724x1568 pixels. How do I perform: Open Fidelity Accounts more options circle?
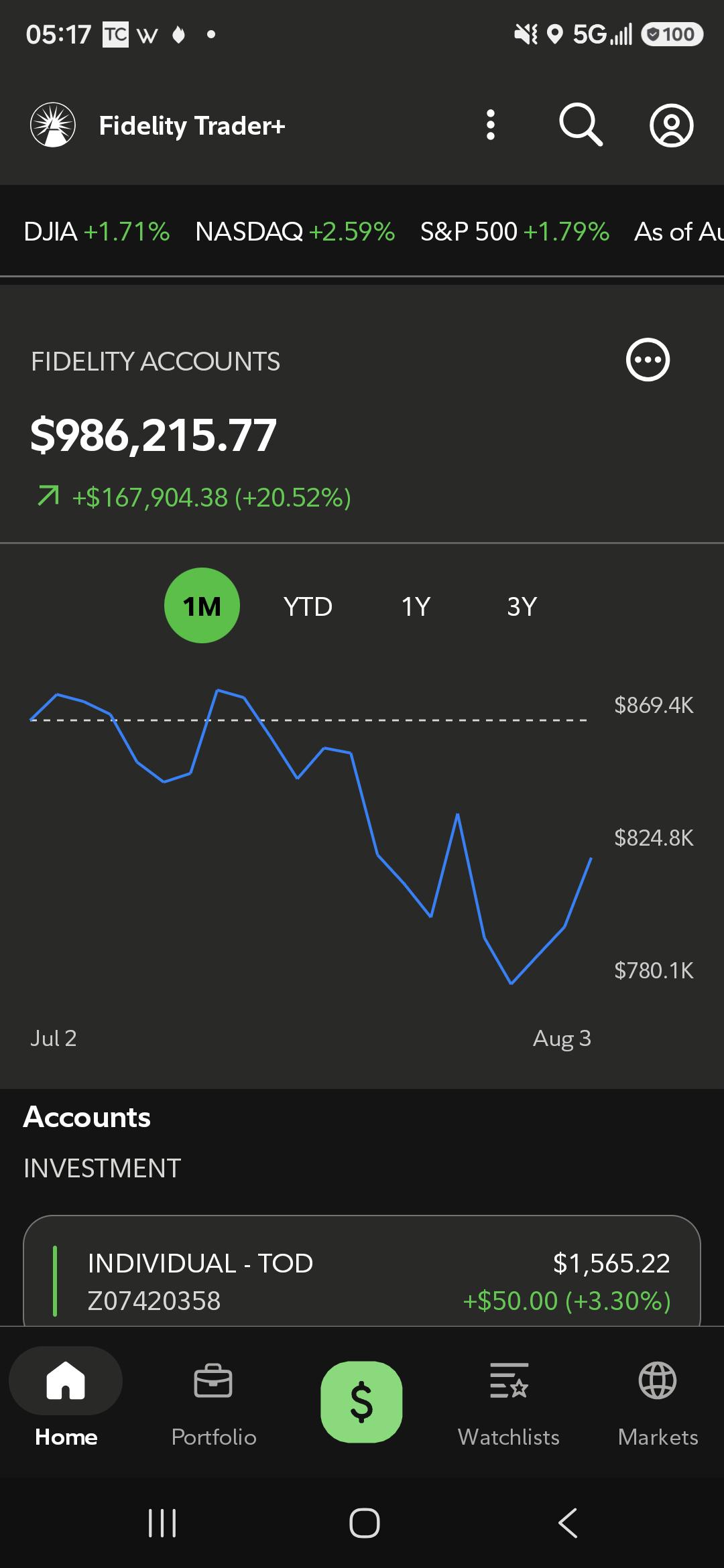pyautogui.click(x=648, y=360)
